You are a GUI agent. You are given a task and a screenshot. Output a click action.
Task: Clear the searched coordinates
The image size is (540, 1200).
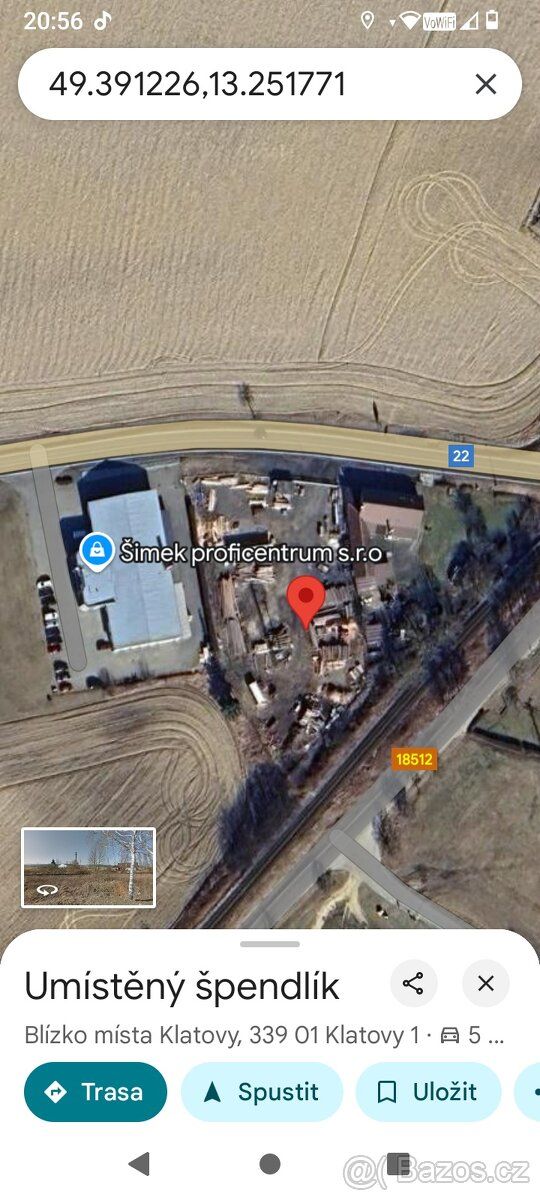tap(486, 84)
